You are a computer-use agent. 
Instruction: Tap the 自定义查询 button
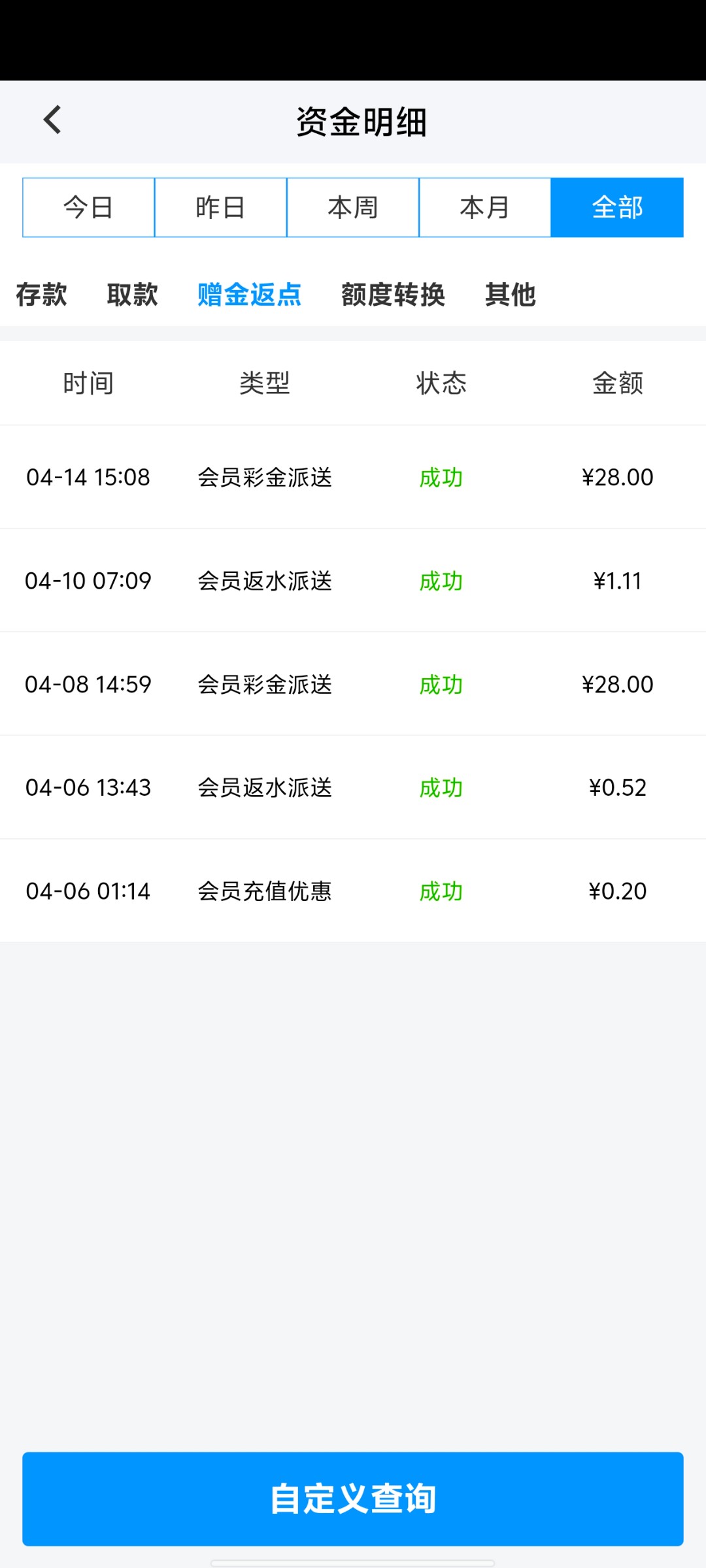pyautogui.click(x=353, y=1499)
